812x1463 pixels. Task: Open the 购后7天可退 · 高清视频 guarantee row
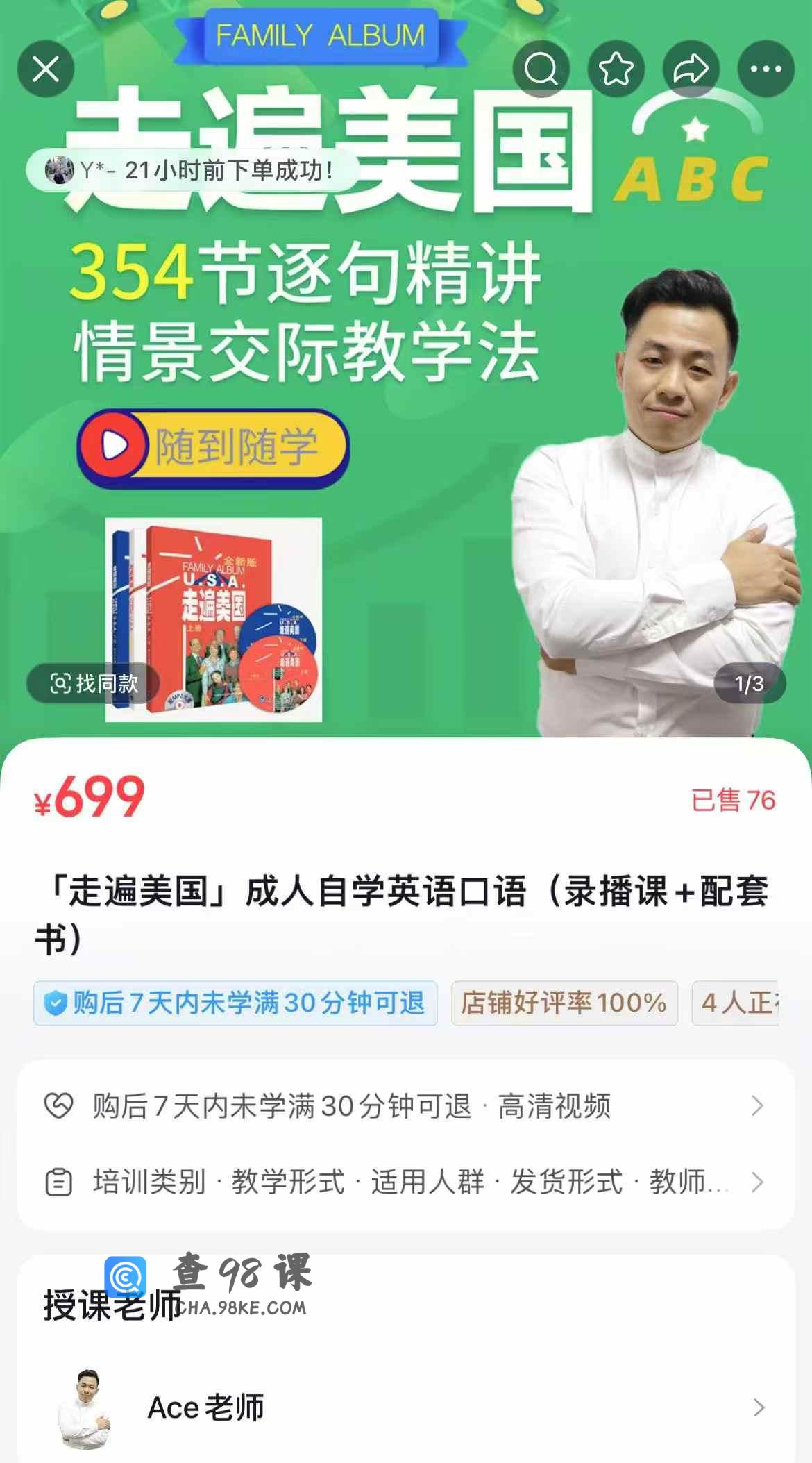405,1105
